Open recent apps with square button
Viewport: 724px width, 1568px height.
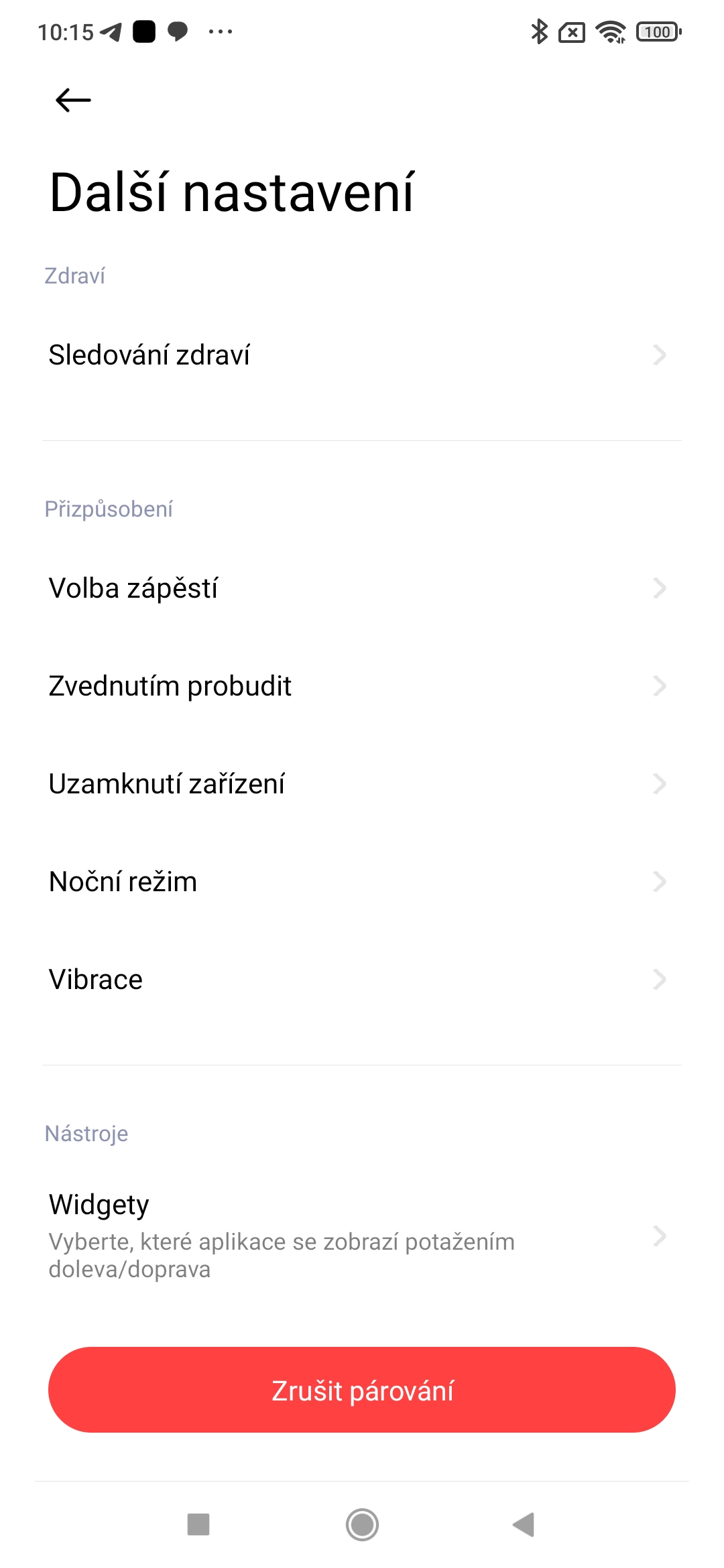(x=198, y=1524)
